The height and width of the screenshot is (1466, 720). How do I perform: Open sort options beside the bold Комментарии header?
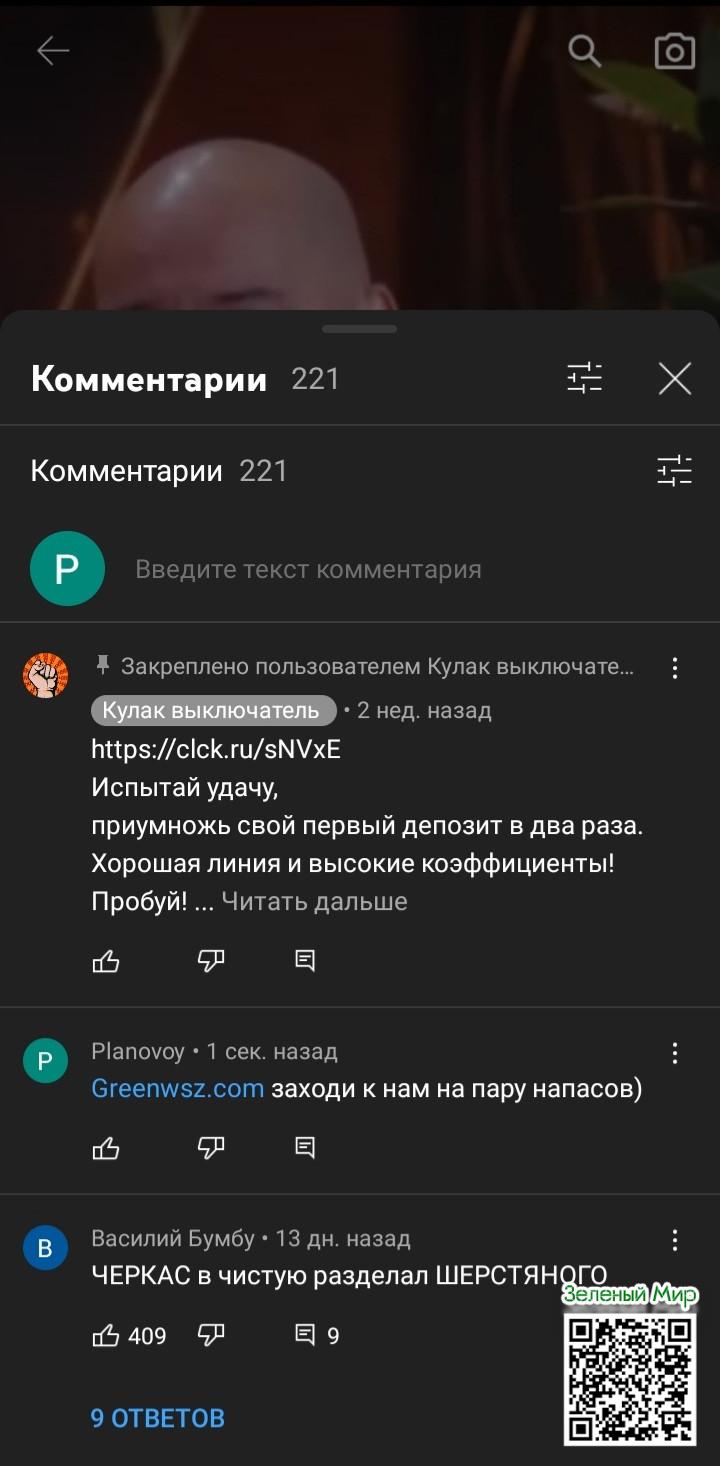pos(585,379)
